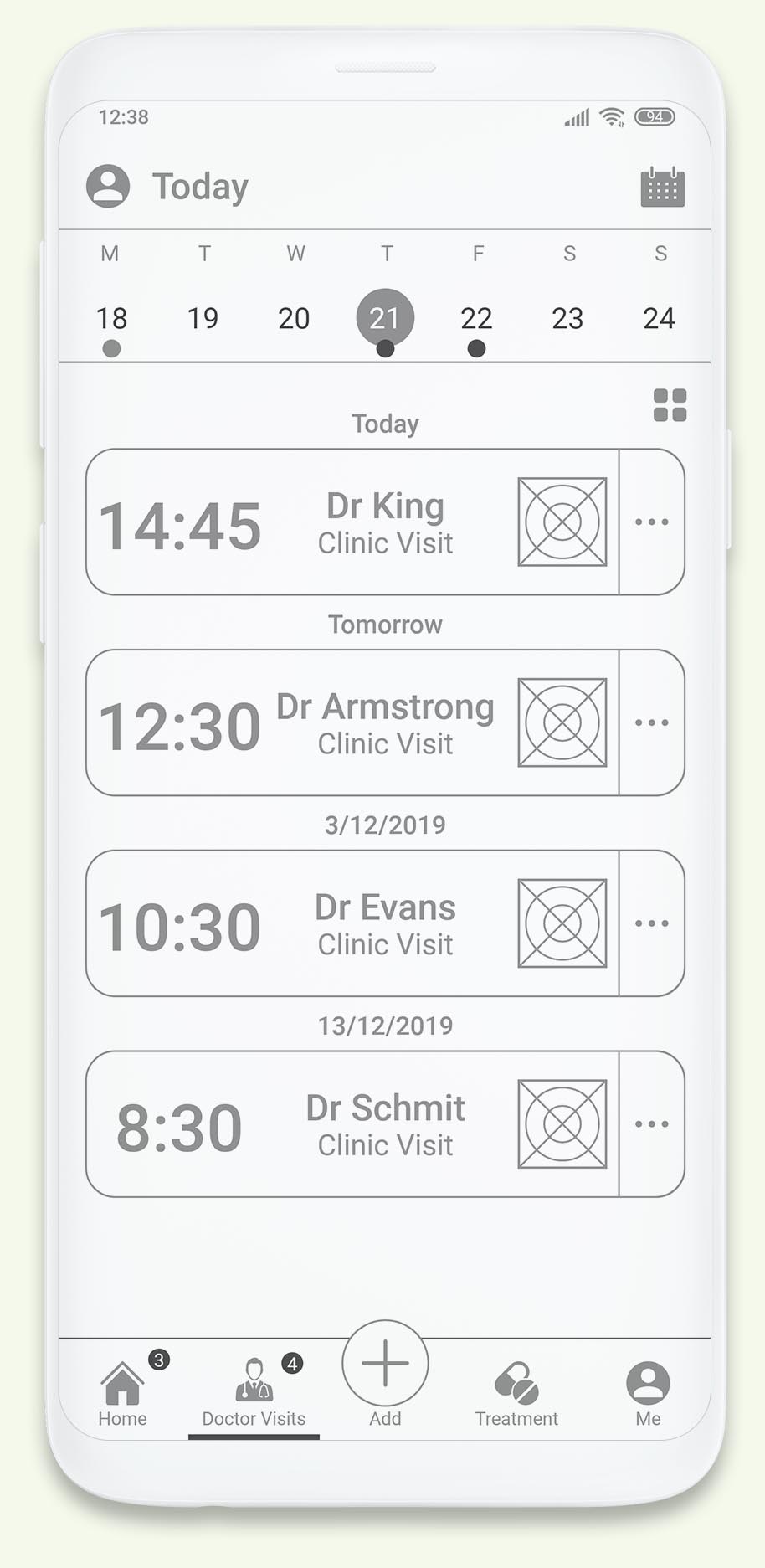Switch to grid layout view
The width and height of the screenshot is (765, 1568).
(x=670, y=405)
